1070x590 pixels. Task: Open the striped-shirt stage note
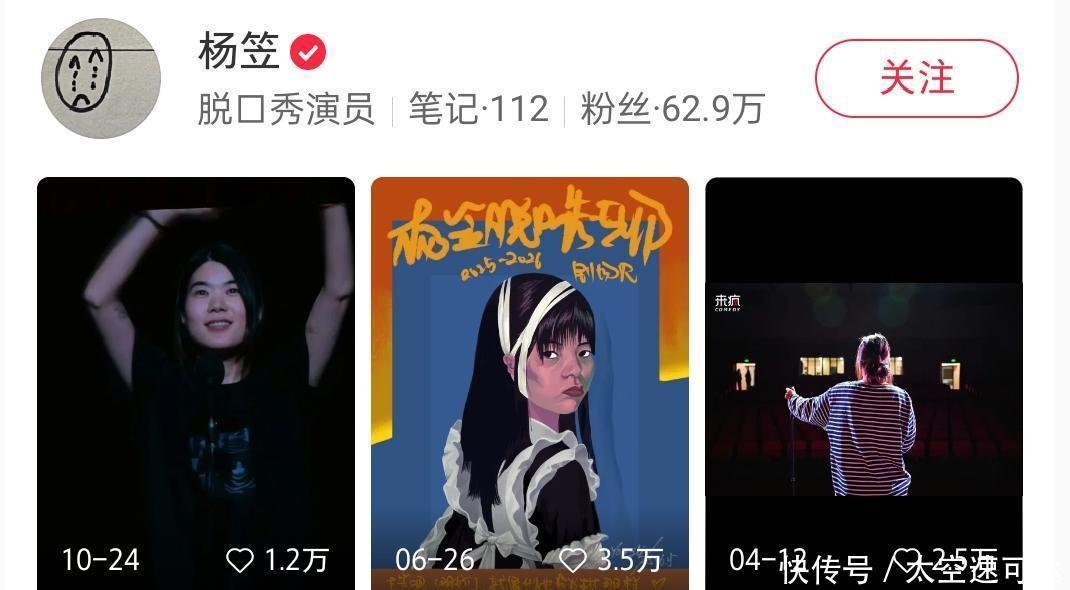[864, 390]
